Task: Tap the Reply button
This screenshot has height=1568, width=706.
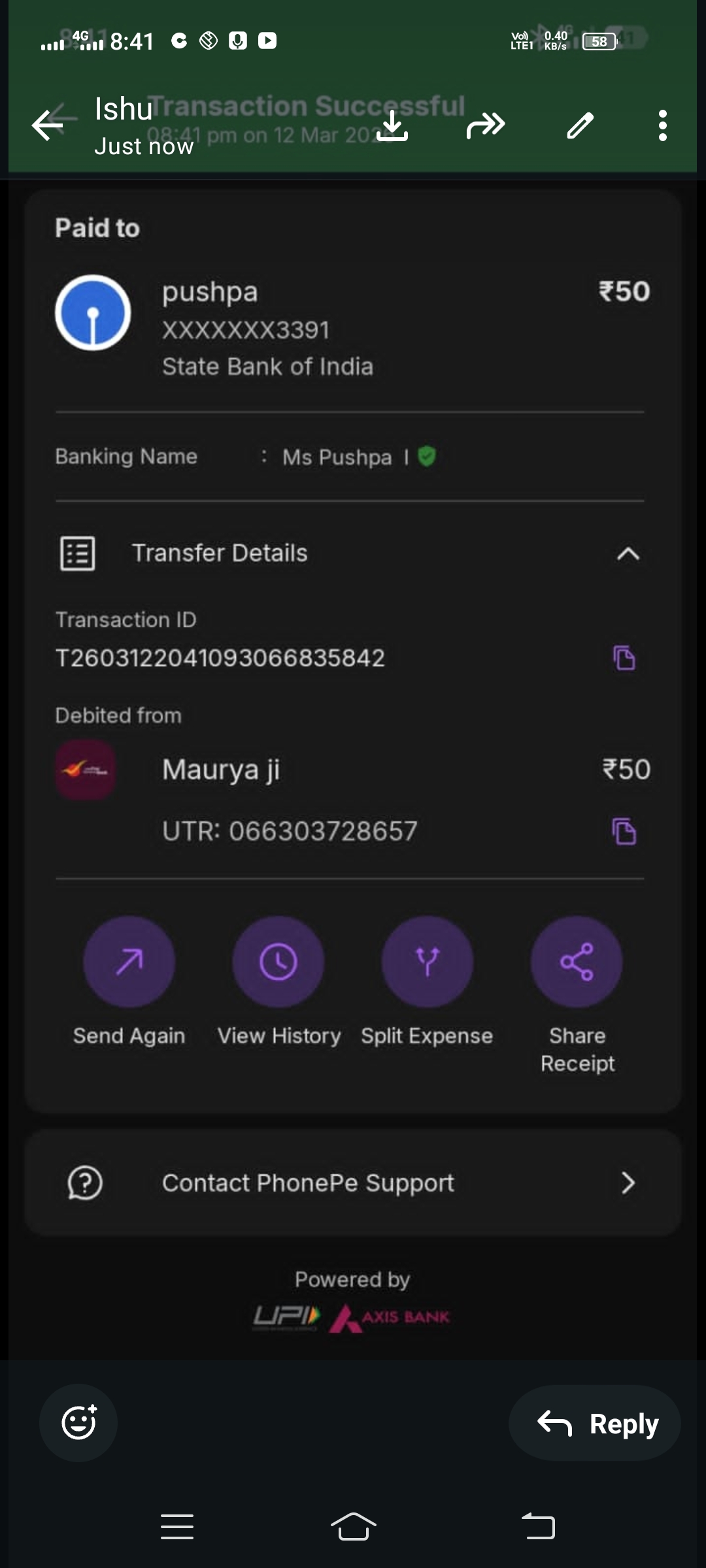Action: coord(596,1424)
